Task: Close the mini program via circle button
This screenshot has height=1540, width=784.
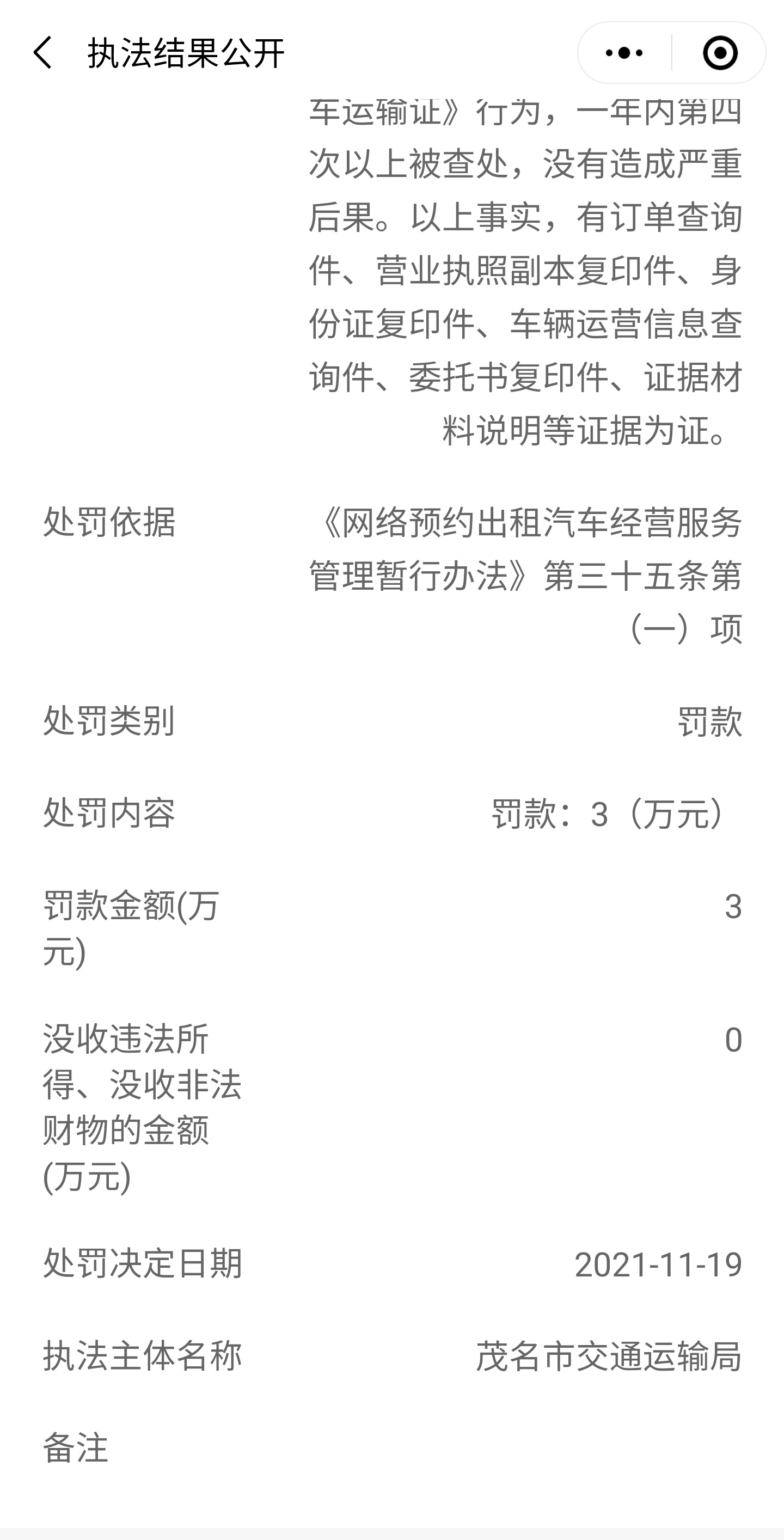Action: coord(719,53)
